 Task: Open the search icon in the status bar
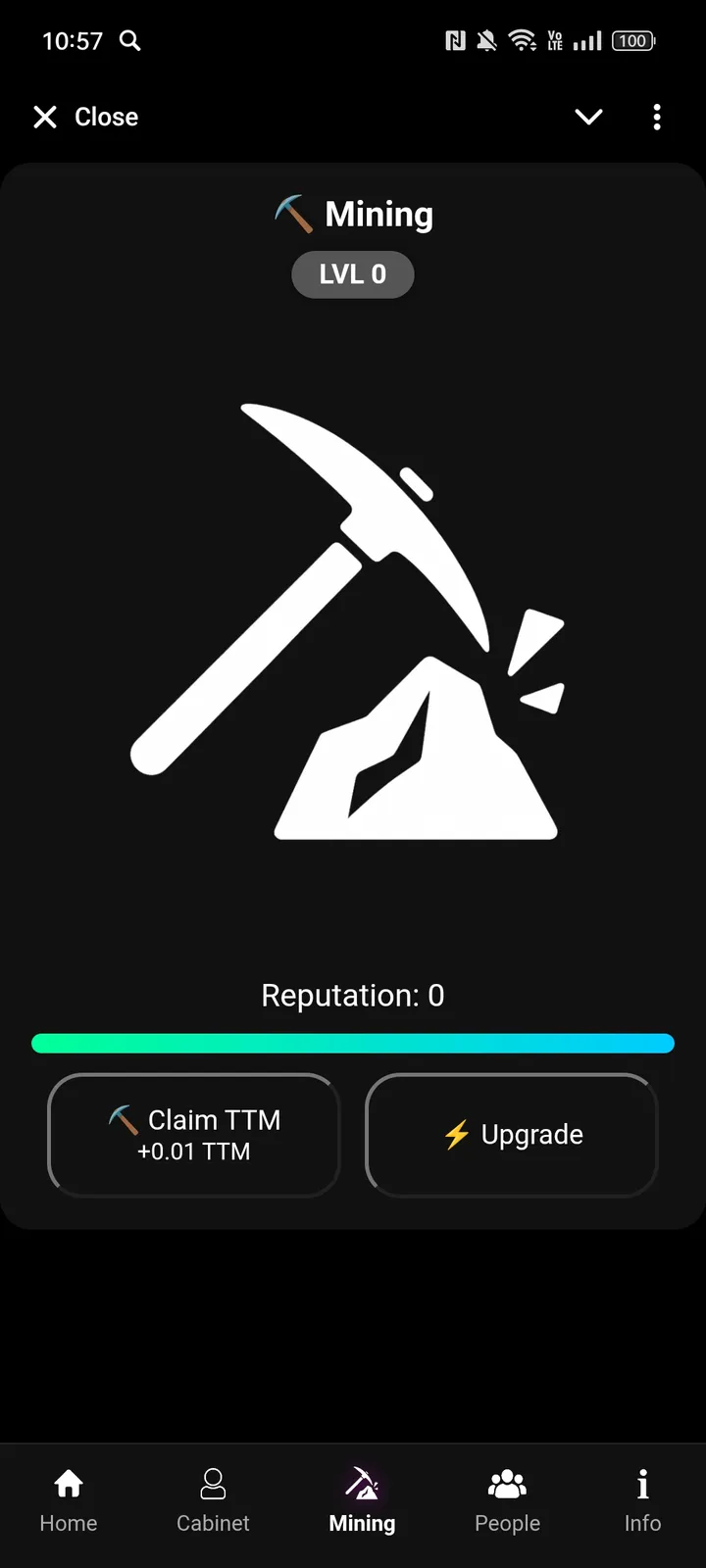[130, 41]
